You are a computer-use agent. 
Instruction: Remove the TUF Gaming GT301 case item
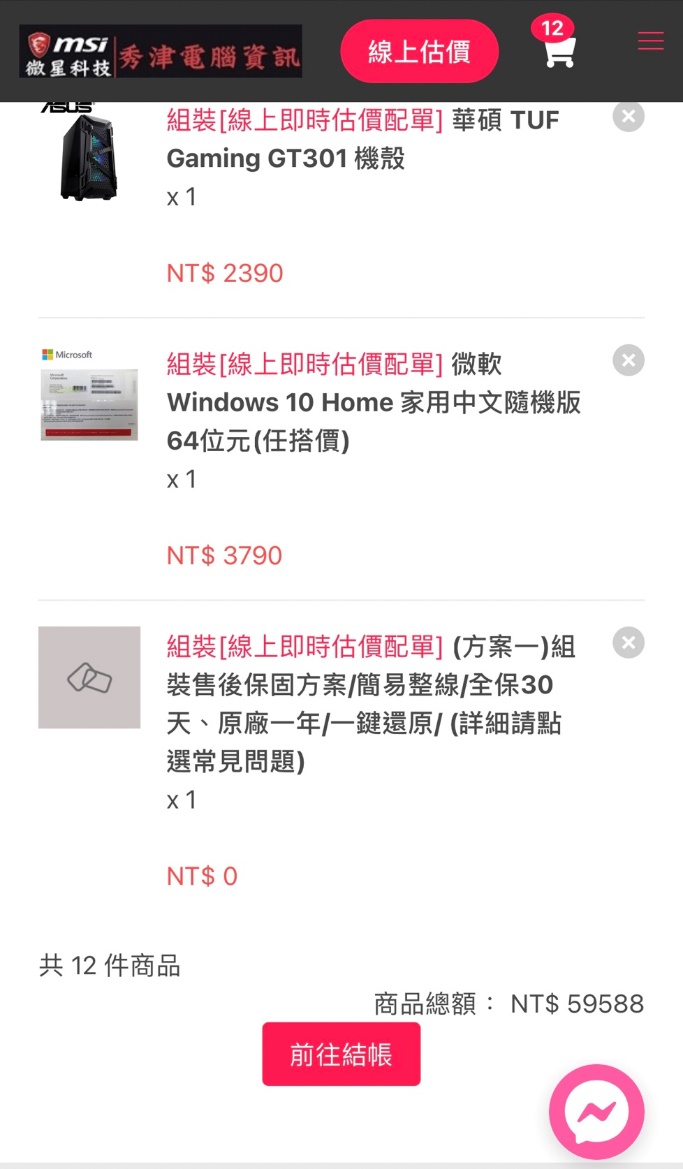628,117
